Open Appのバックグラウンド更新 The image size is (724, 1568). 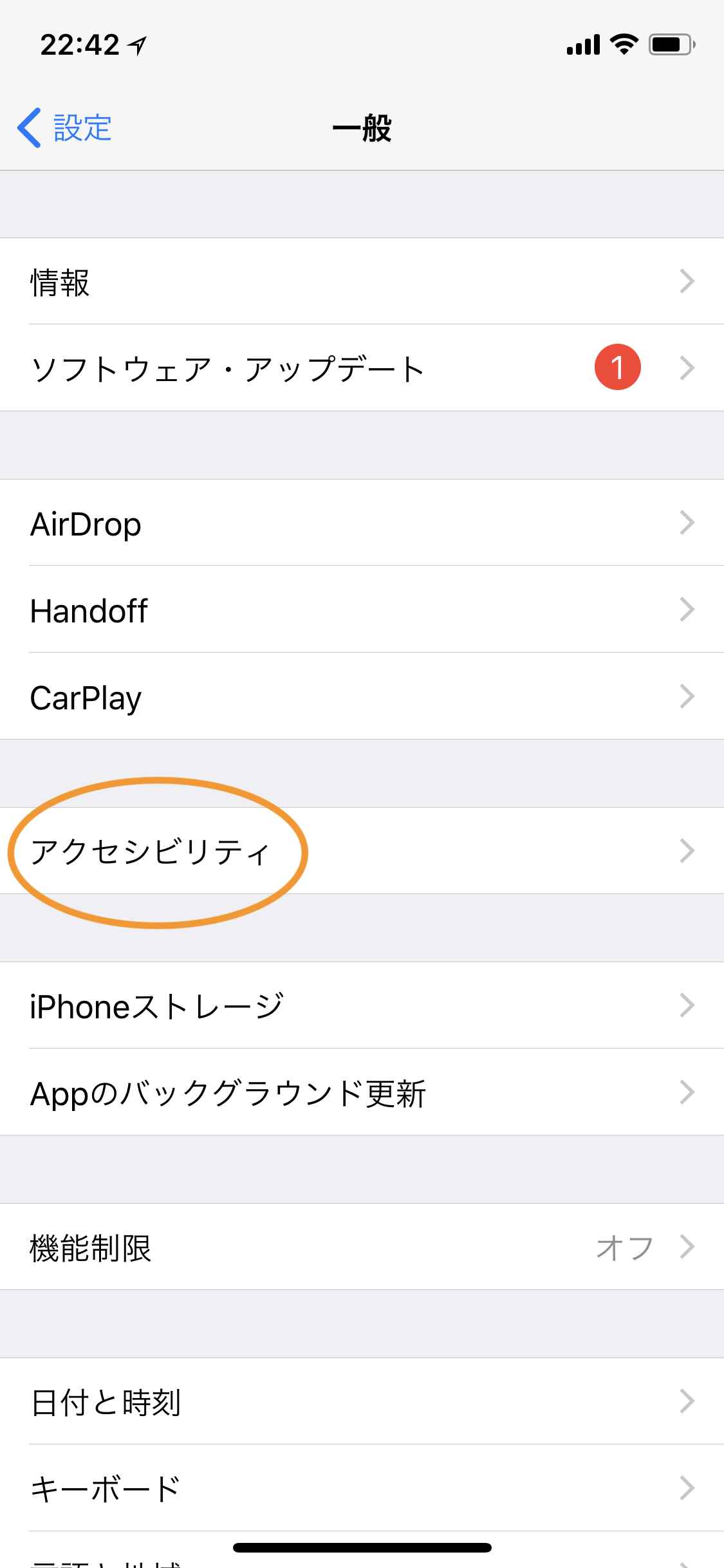coord(362,1092)
